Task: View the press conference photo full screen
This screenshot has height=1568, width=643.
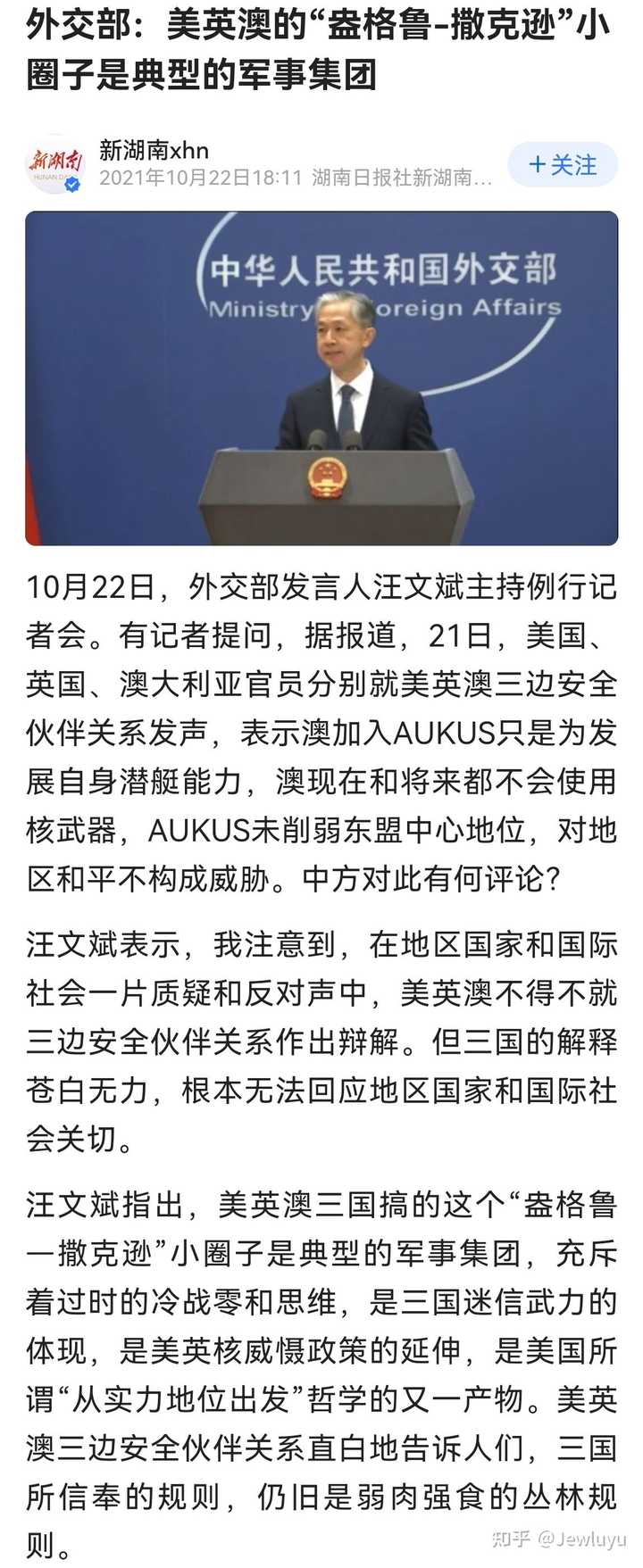Action: (321, 378)
